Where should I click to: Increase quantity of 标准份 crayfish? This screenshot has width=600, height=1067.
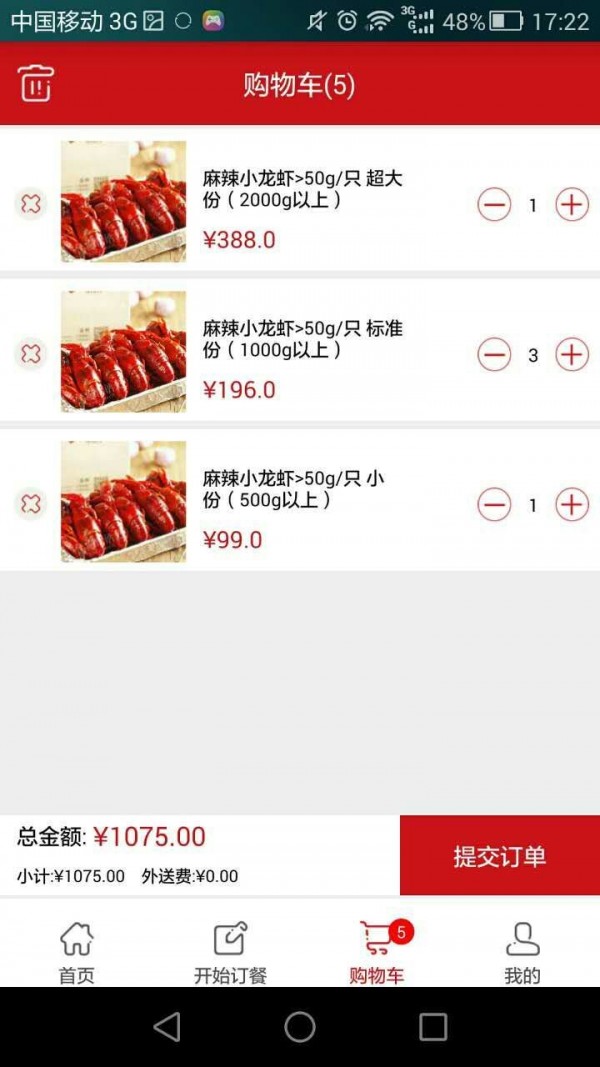[x=571, y=355]
